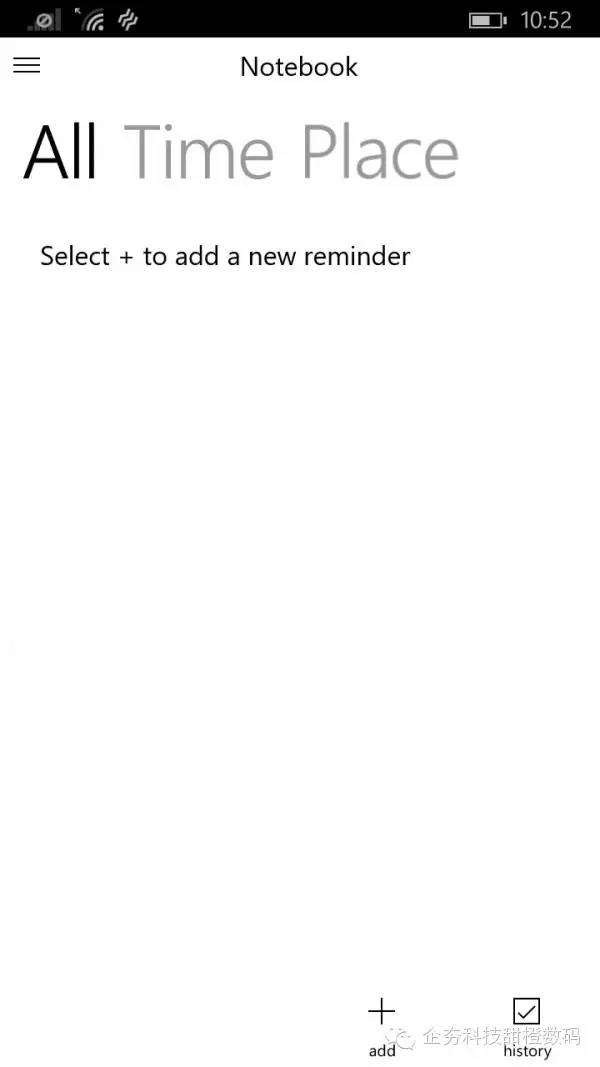This screenshot has width=600, height=1067.
Task: Switch to the Time tab
Action: click(199, 152)
